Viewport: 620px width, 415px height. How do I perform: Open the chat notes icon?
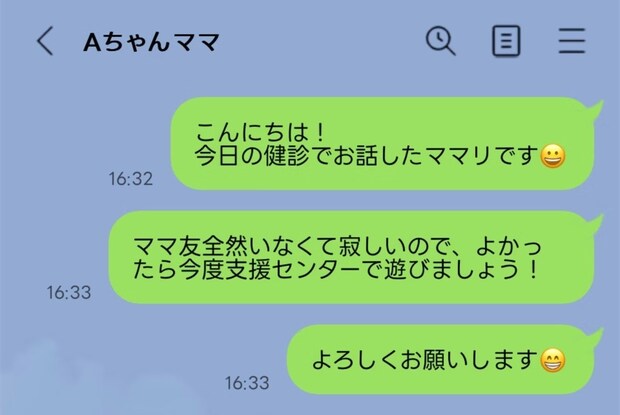pos(506,41)
